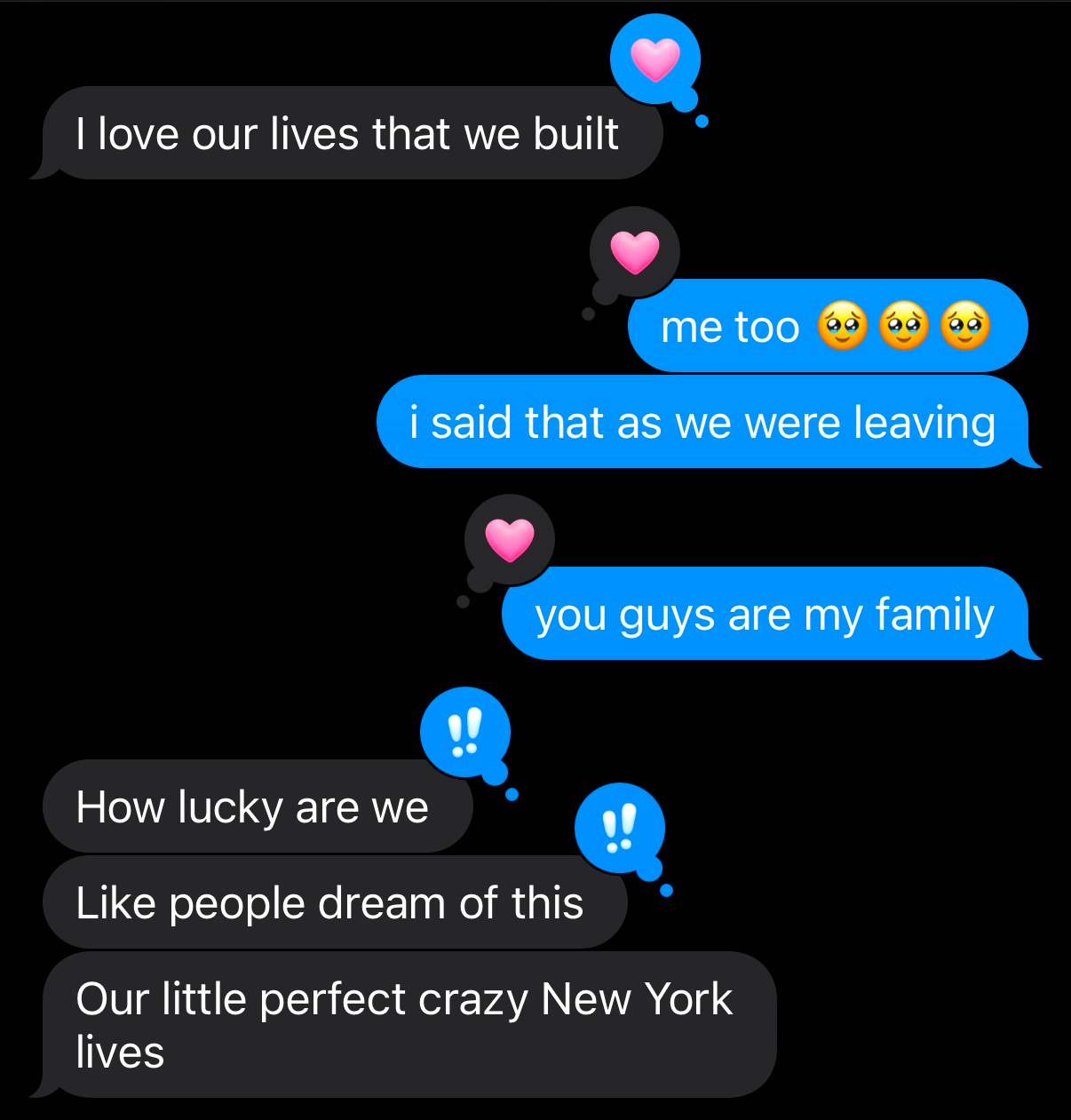This screenshot has width=1071, height=1120.
Task: View heart reaction on "you guys are my family"
Action: (x=510, y=539)
